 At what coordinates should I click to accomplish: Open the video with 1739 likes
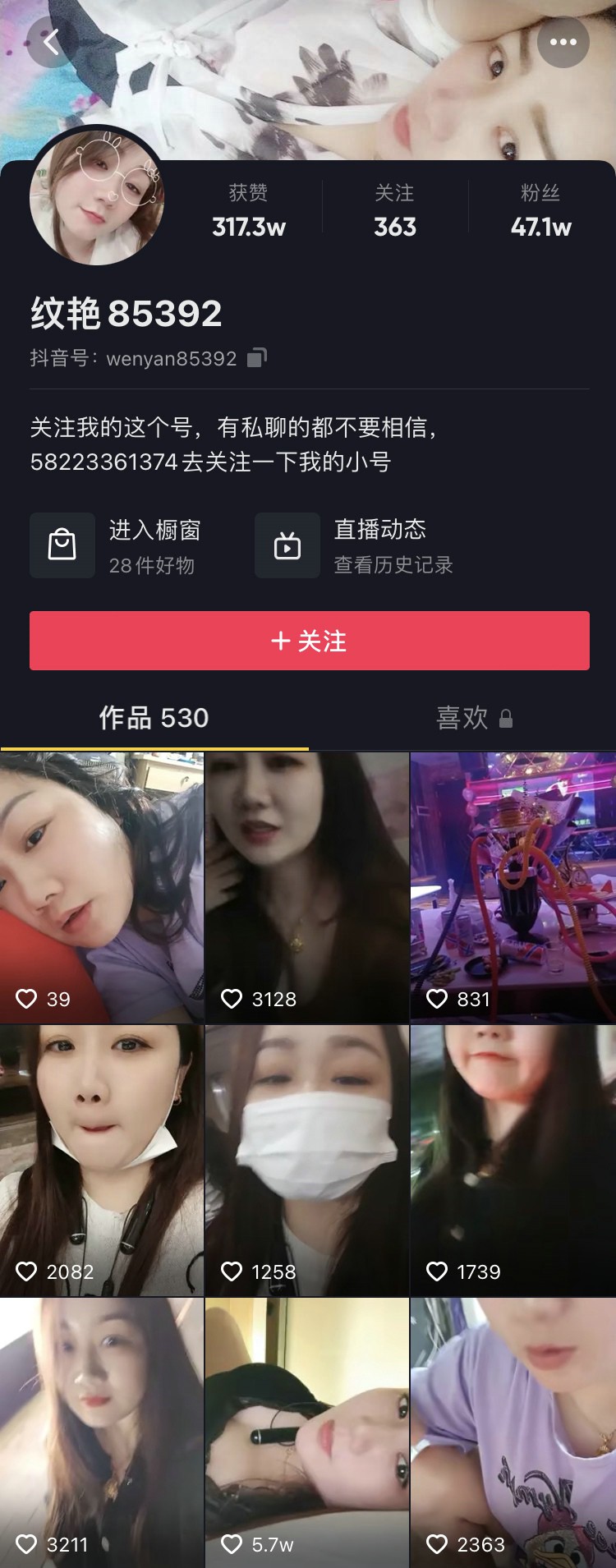[513, 1160]
